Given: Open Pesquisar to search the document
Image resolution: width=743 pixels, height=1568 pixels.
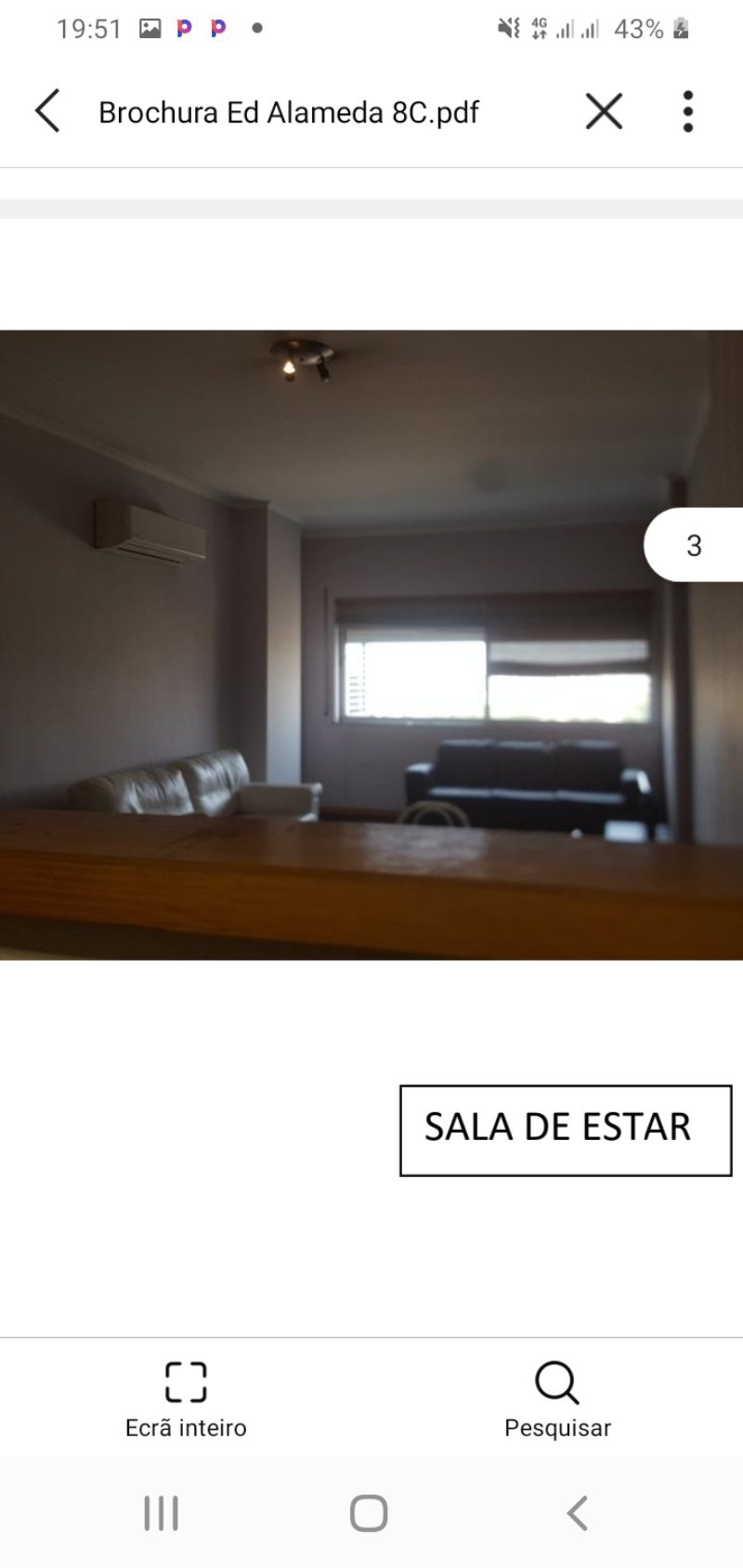Looking at the screenshot, I should [557, 1399].
